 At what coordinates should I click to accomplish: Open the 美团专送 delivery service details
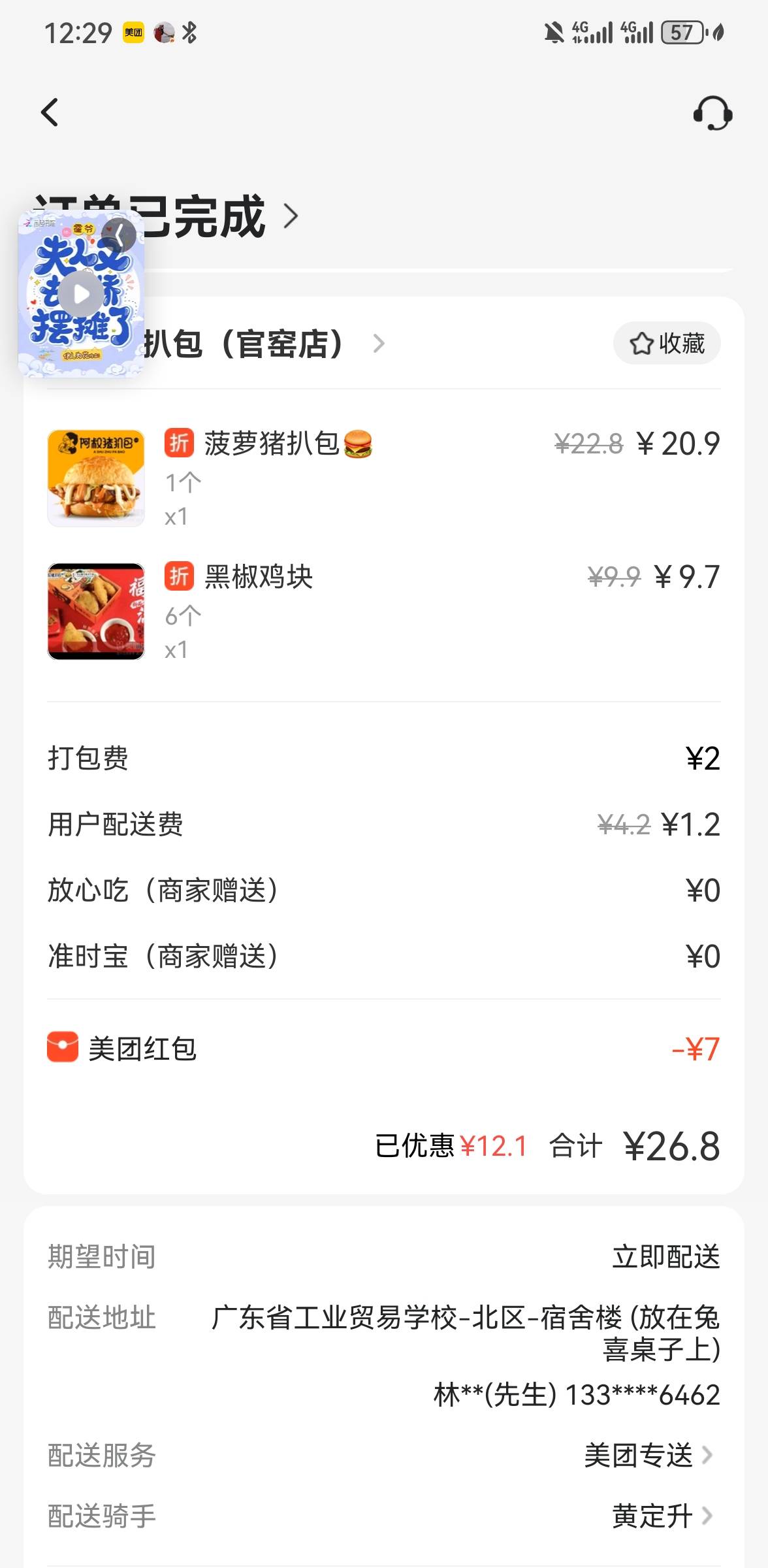[x=648, y=1456]
